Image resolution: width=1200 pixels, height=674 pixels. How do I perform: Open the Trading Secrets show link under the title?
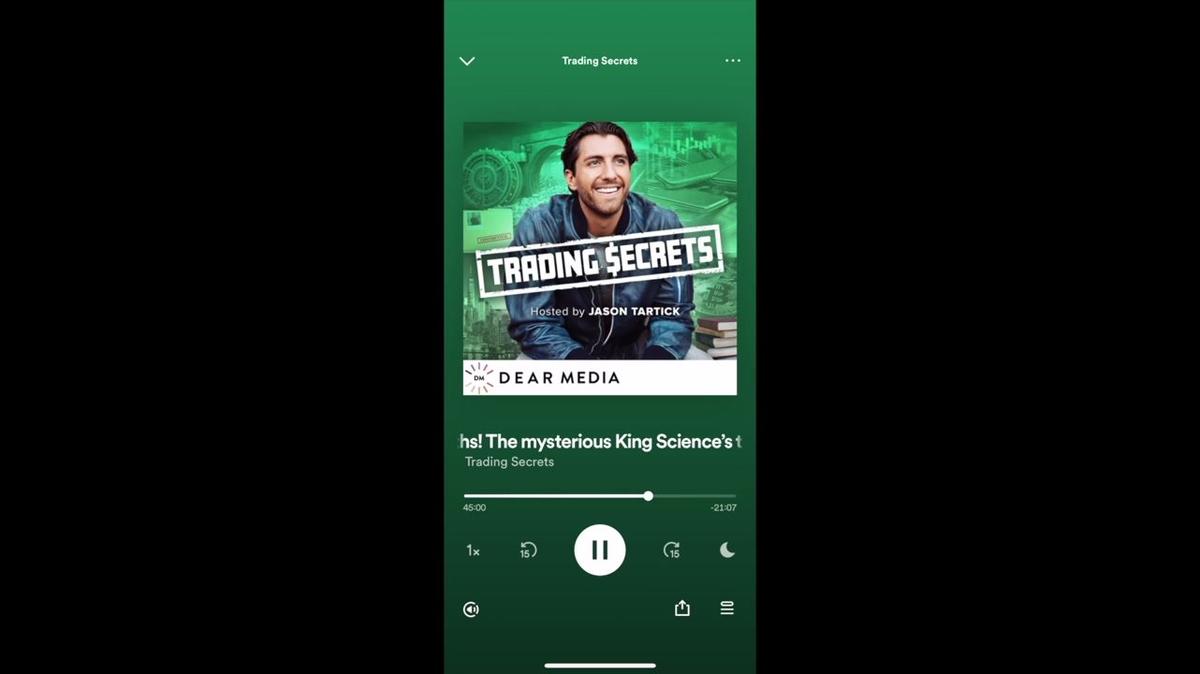509,462
